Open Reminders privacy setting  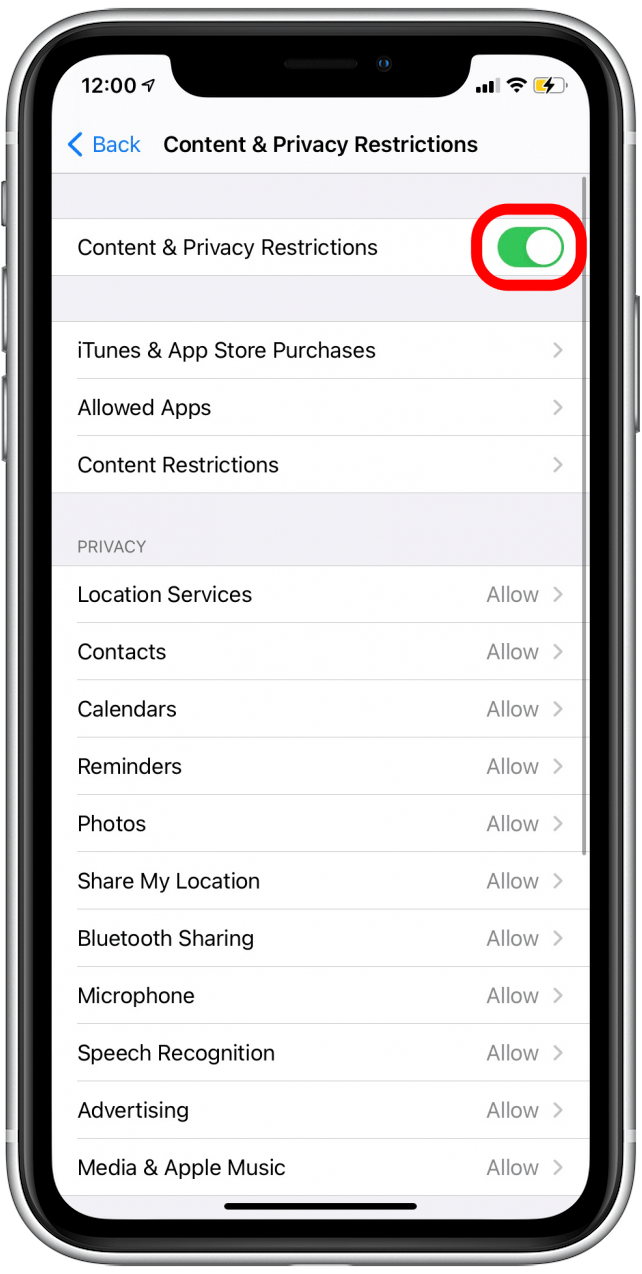321,766
